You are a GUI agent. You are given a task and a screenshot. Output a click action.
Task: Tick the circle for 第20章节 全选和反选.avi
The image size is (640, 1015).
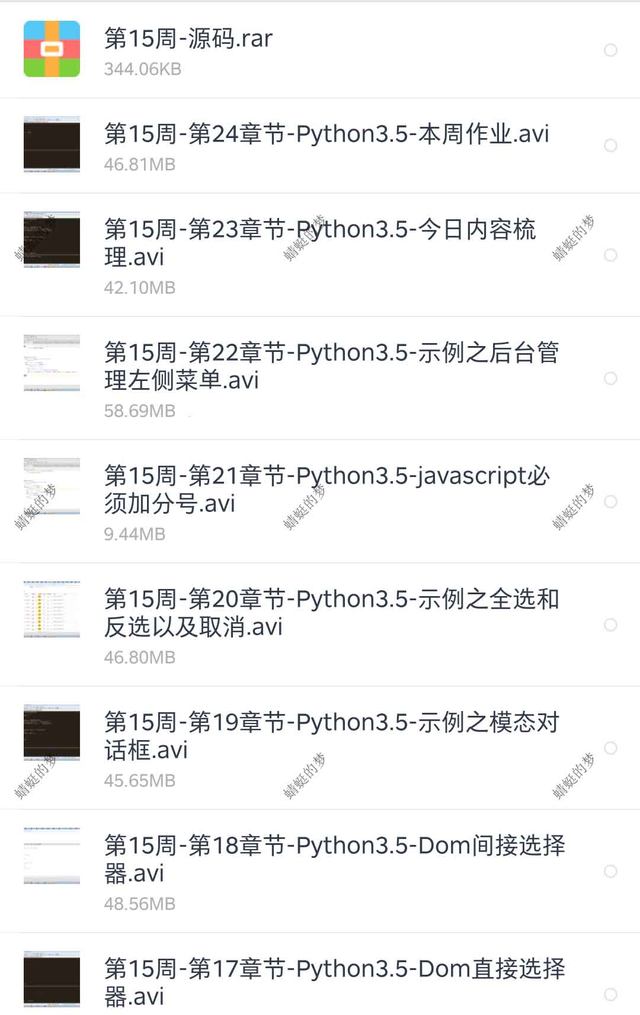pos(610,625)
